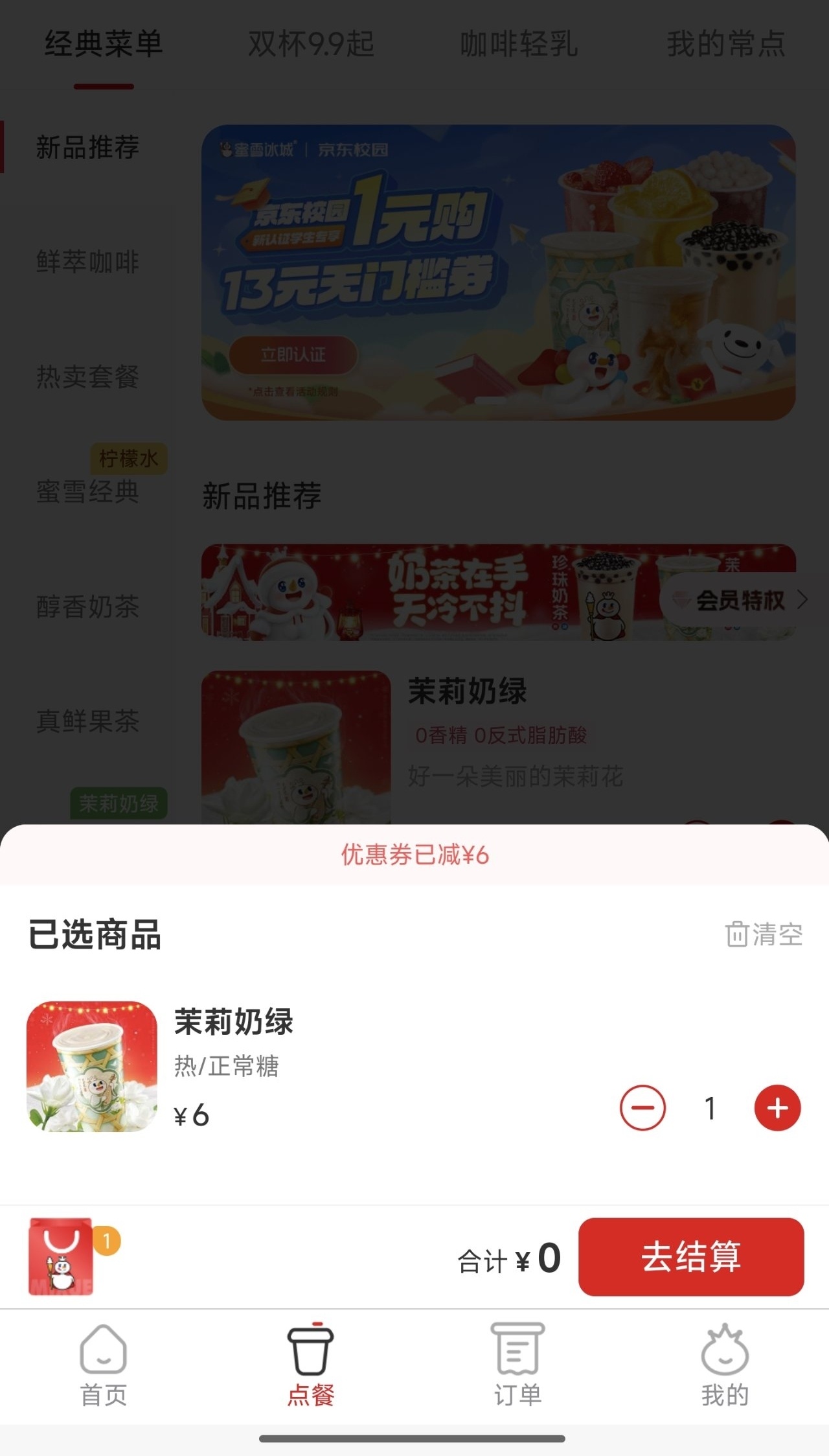The height and width of the screenshot is (1456, 829).
Task: Browse the 醇香奶茶 category
Action: 87,607
